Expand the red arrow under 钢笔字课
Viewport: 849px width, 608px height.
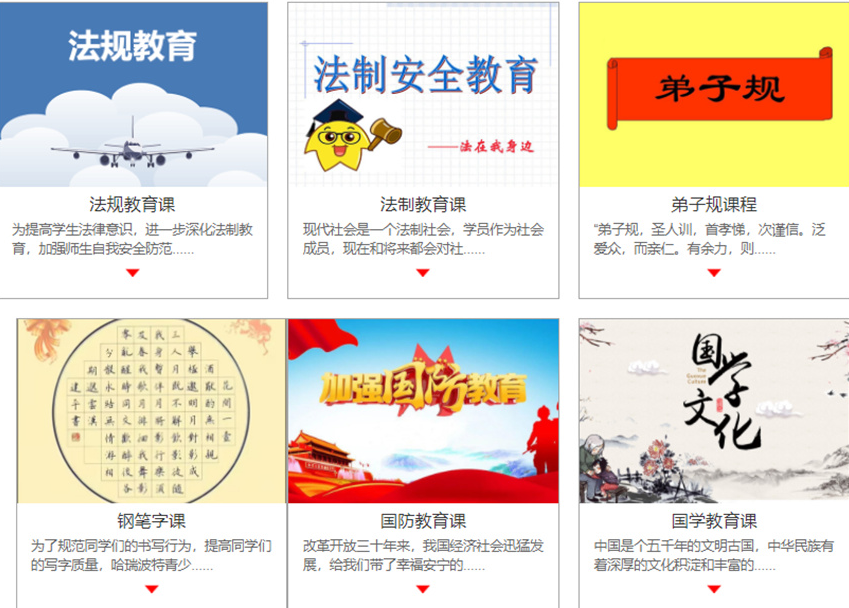(x=151, y=589)
